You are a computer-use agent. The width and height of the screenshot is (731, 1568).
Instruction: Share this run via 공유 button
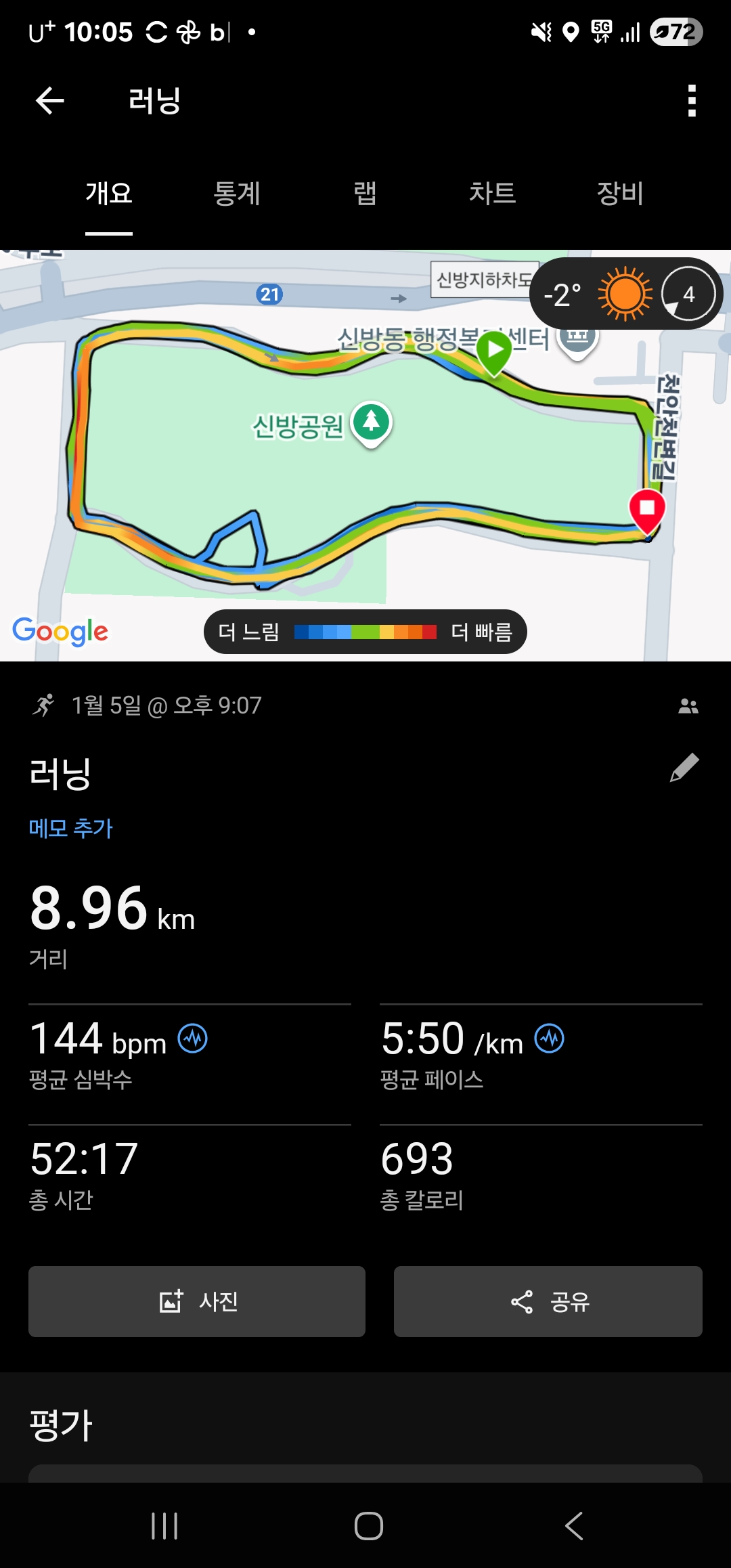click(x=548, y=1301)
